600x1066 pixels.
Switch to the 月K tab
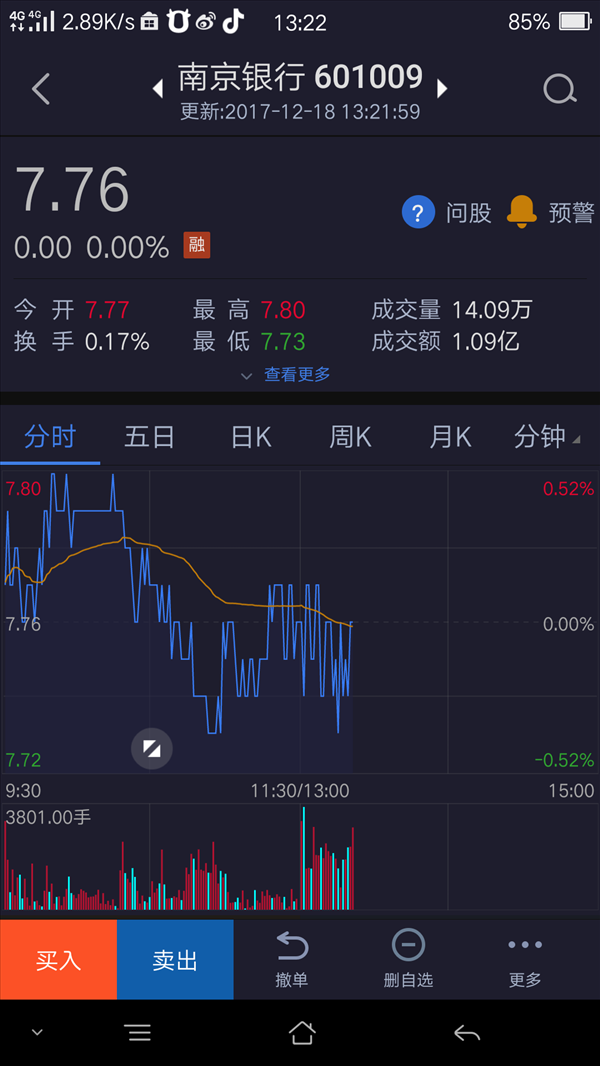(450, 437)
